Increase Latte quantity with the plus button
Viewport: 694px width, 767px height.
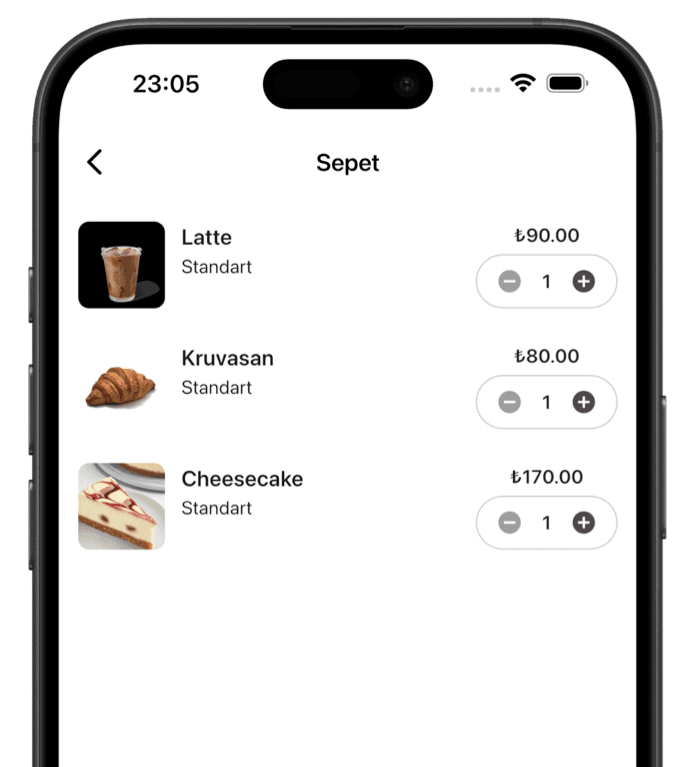click(x=583, y=282)
